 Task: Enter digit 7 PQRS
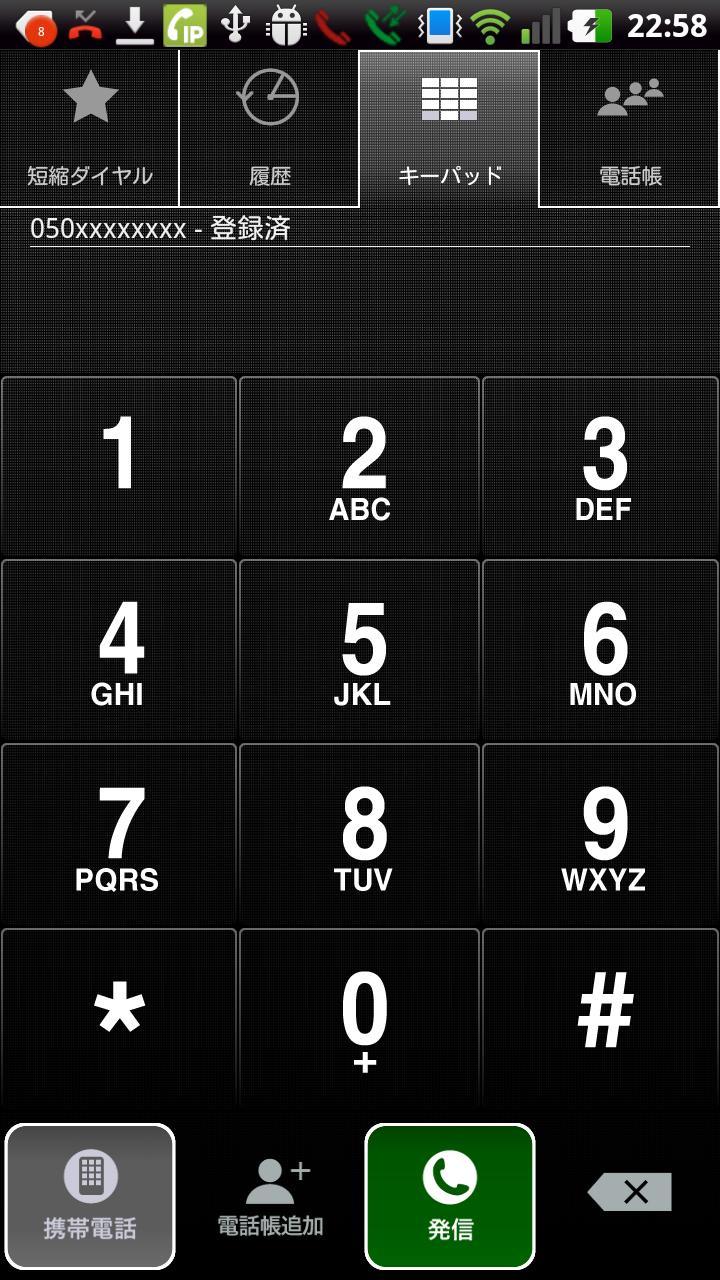coord(119,835)
